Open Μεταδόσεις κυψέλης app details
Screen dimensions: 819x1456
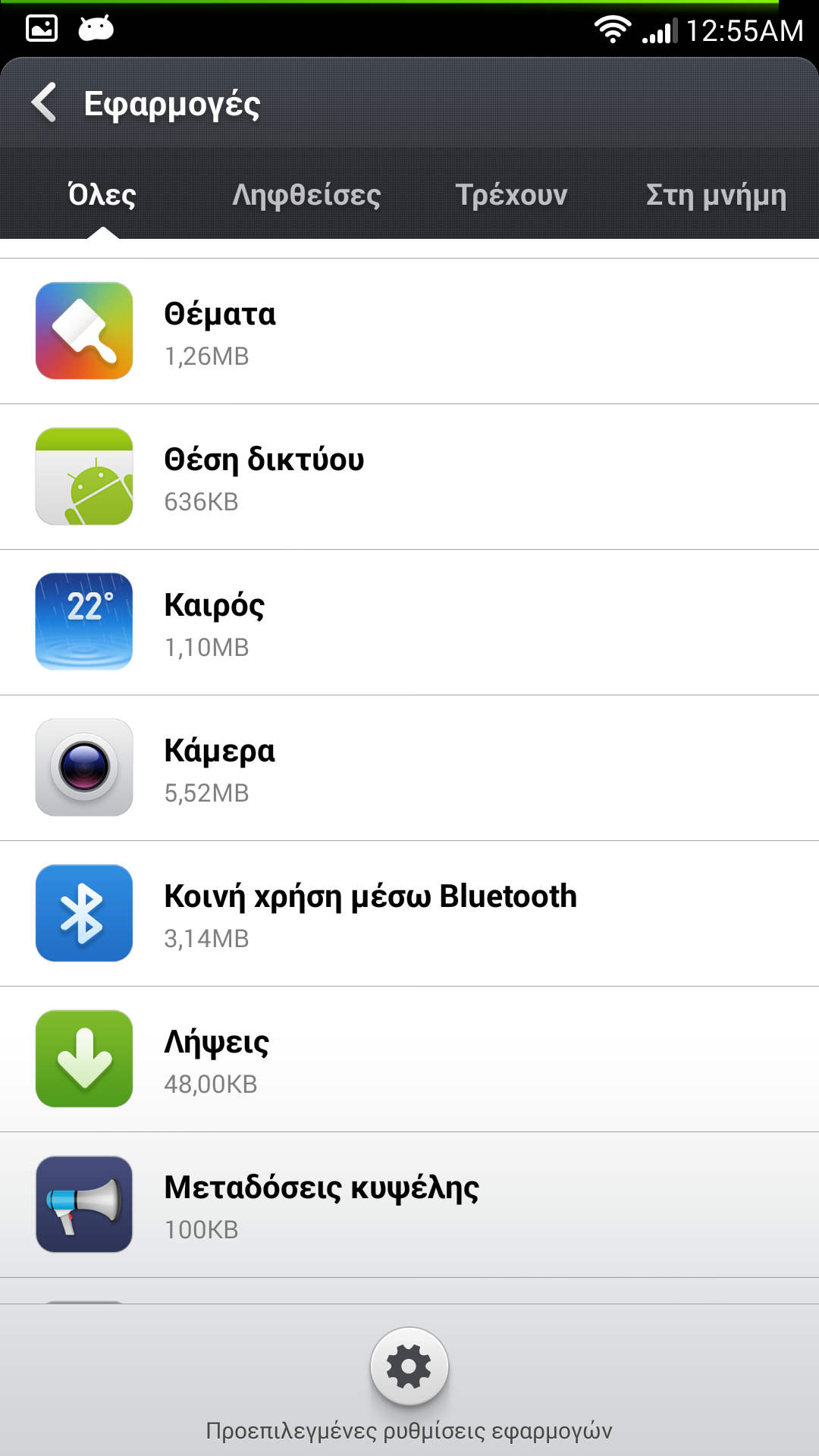coord(409,1205)
